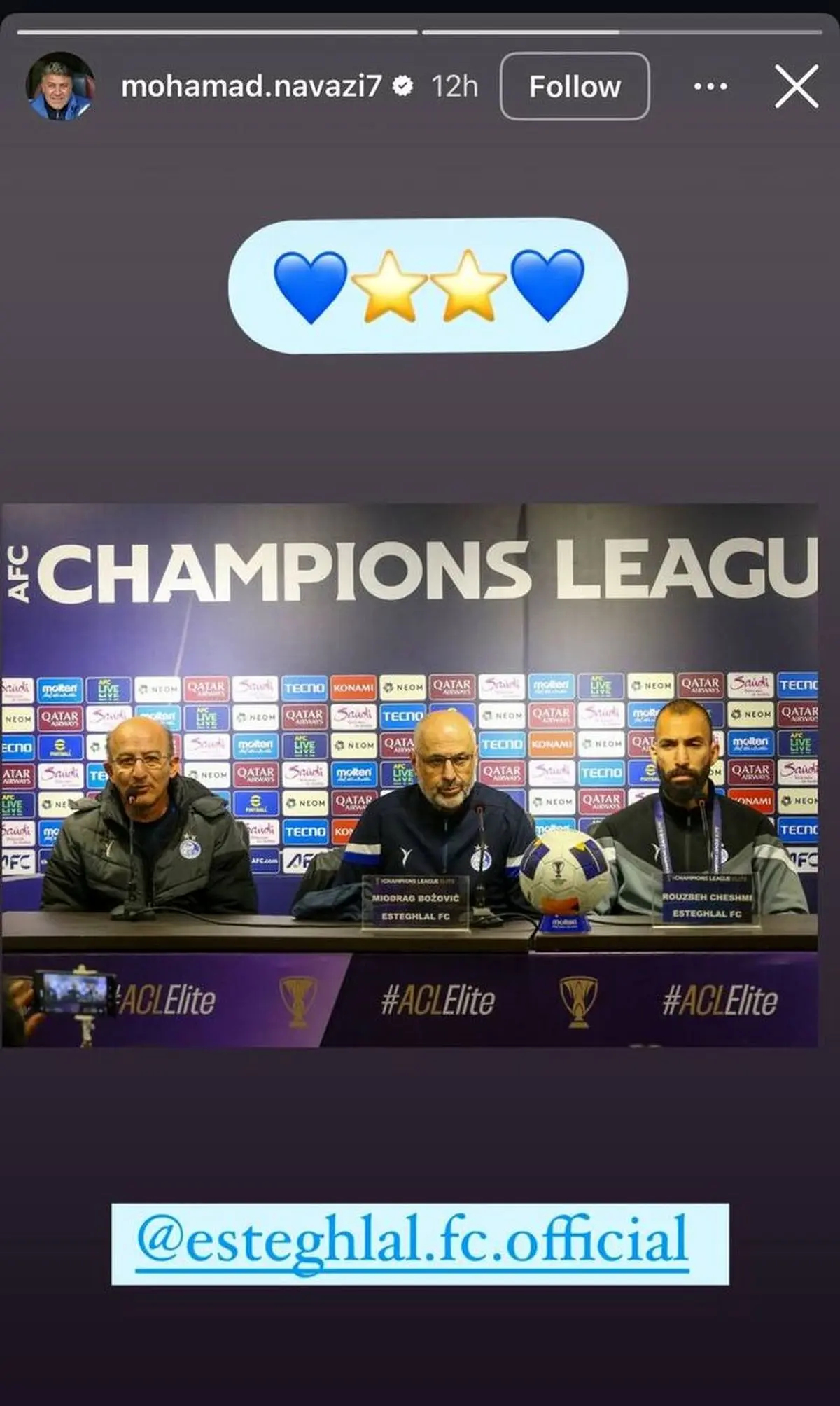
Task: Open the three-dot story options menu
Action: click(710, 86)
